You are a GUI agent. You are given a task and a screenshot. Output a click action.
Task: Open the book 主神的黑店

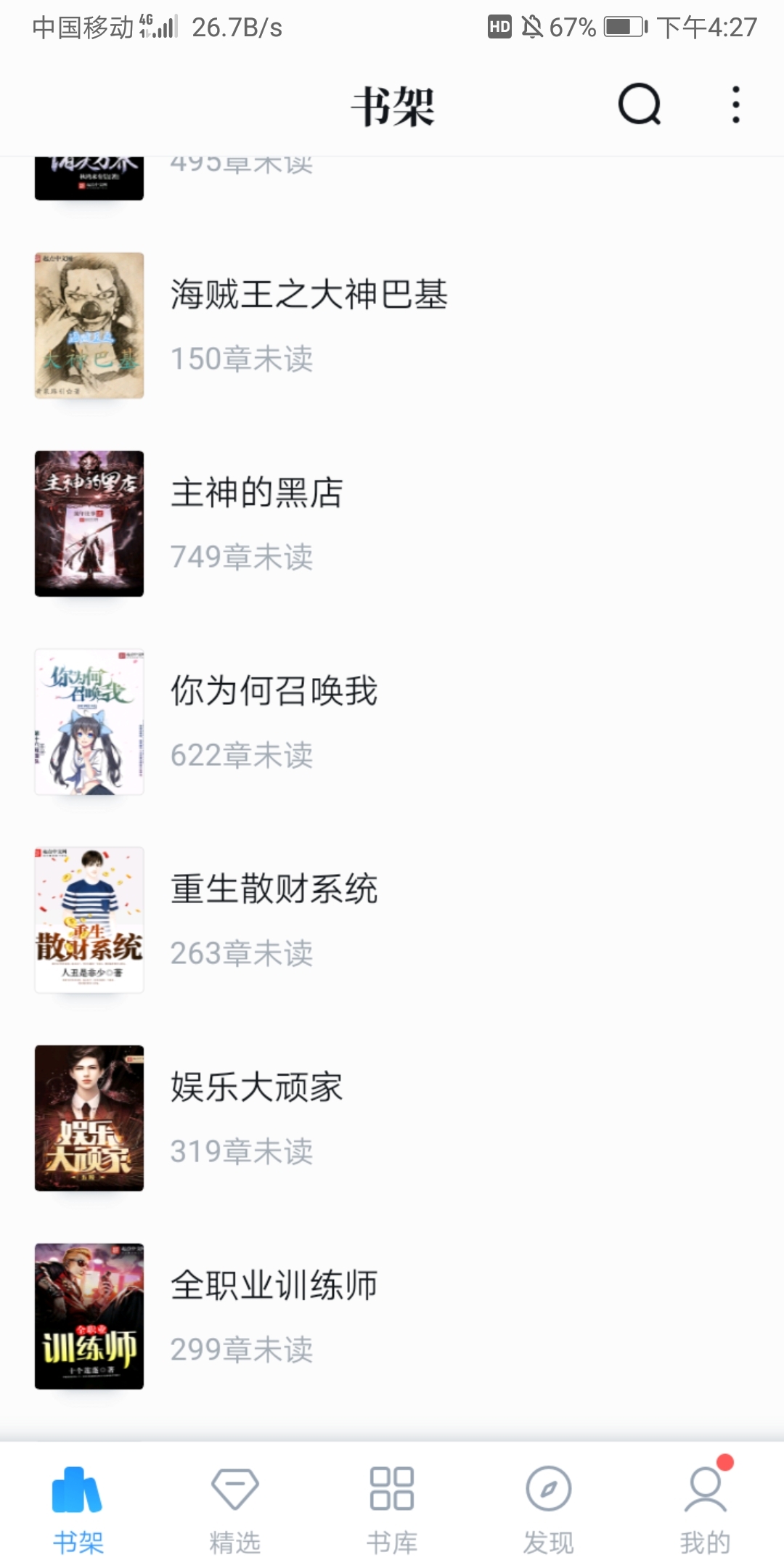[257, 523]
